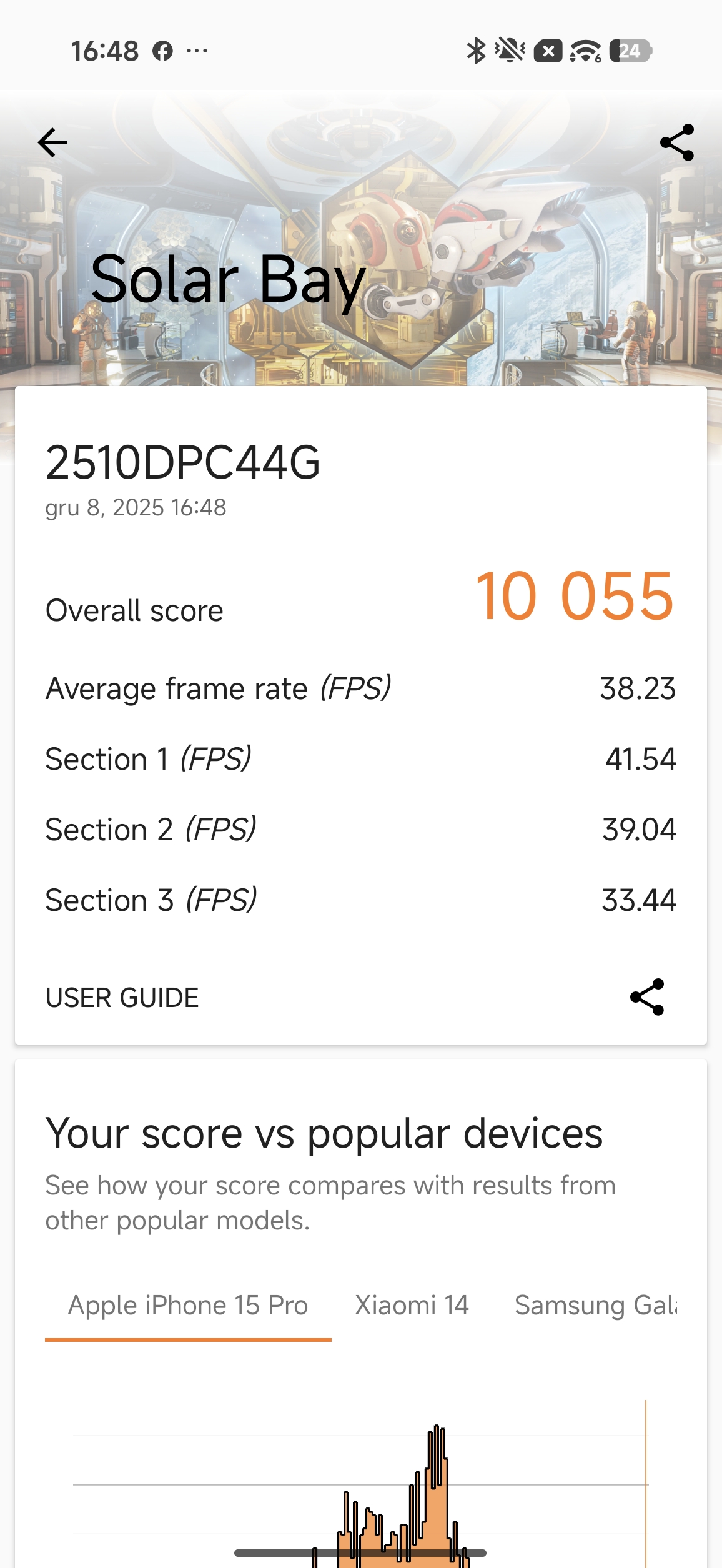Select the Apple iPhone 15 Pro tab
Image resolution: width=722 pixels, height=1568 pixels.
pos(188,1306)
